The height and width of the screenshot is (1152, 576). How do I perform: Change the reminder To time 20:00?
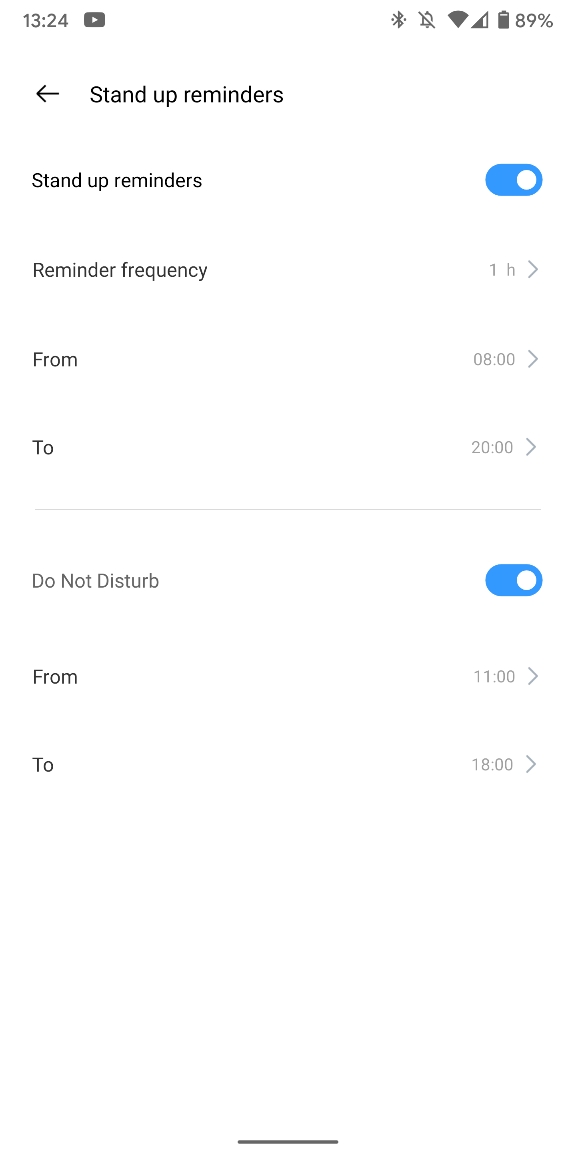pos(288,447)
